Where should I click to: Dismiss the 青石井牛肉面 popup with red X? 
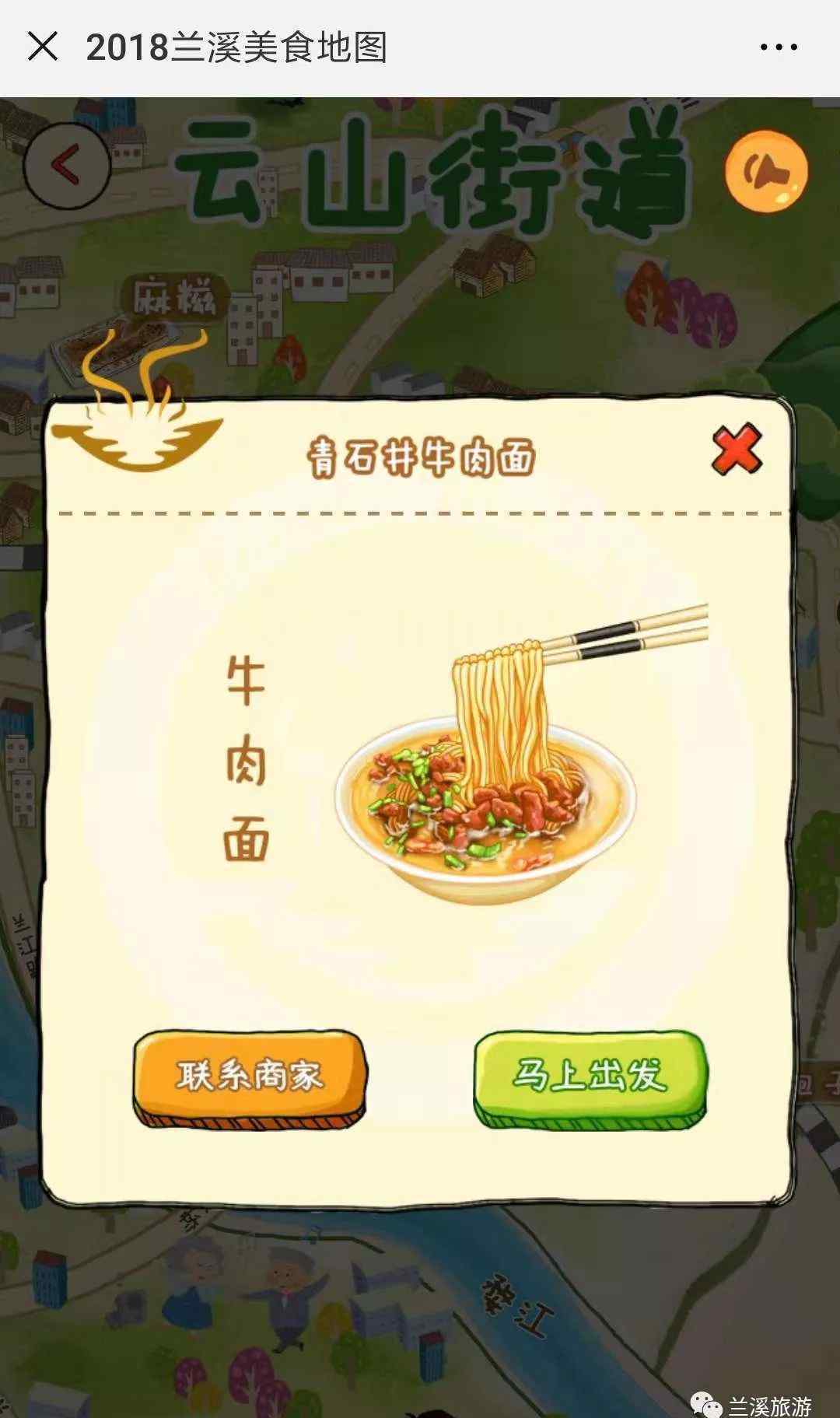(737, 450)
